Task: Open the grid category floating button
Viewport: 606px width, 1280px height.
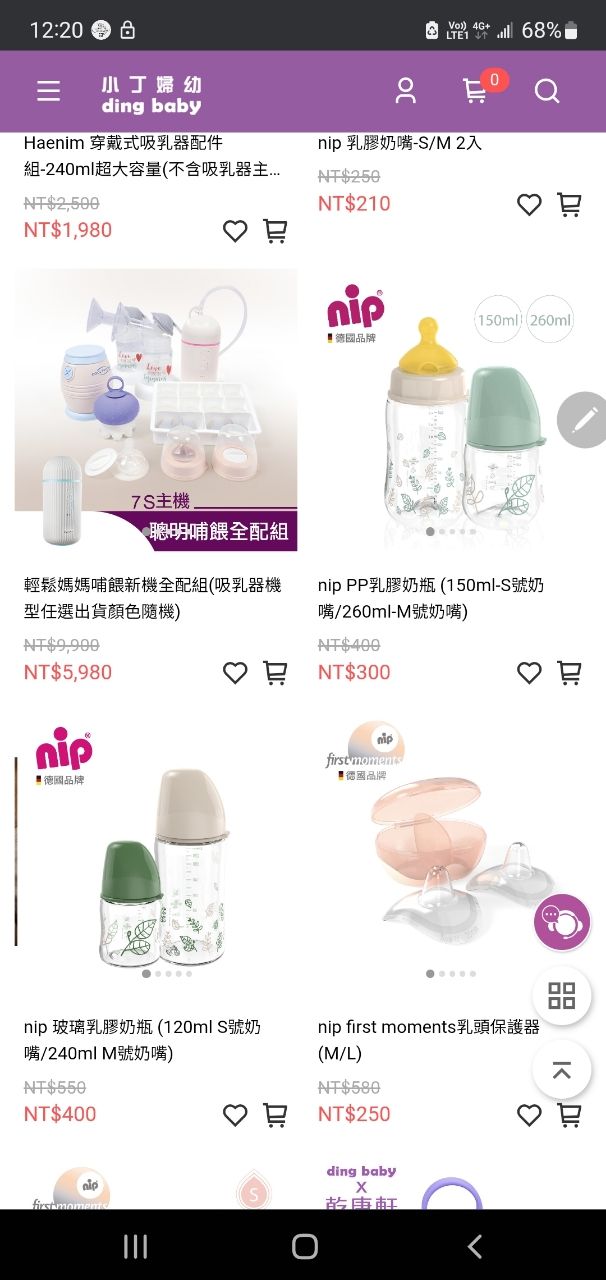Action: 561,996
